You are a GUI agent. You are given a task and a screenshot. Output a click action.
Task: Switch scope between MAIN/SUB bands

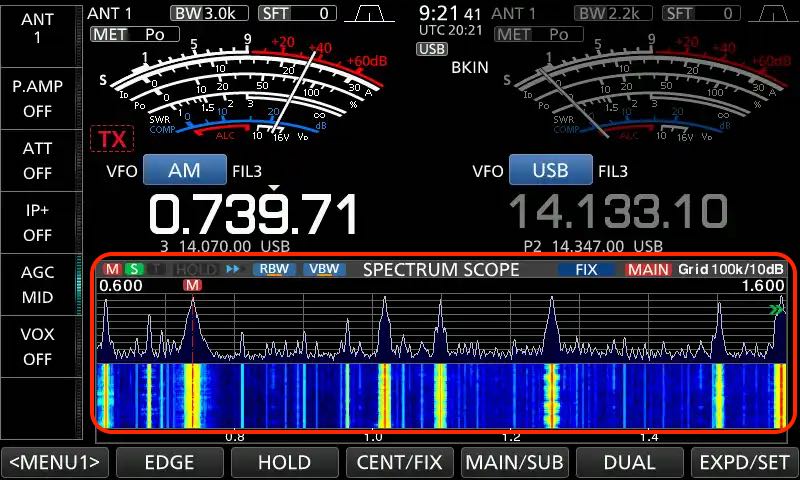click(x=514, y=462)
